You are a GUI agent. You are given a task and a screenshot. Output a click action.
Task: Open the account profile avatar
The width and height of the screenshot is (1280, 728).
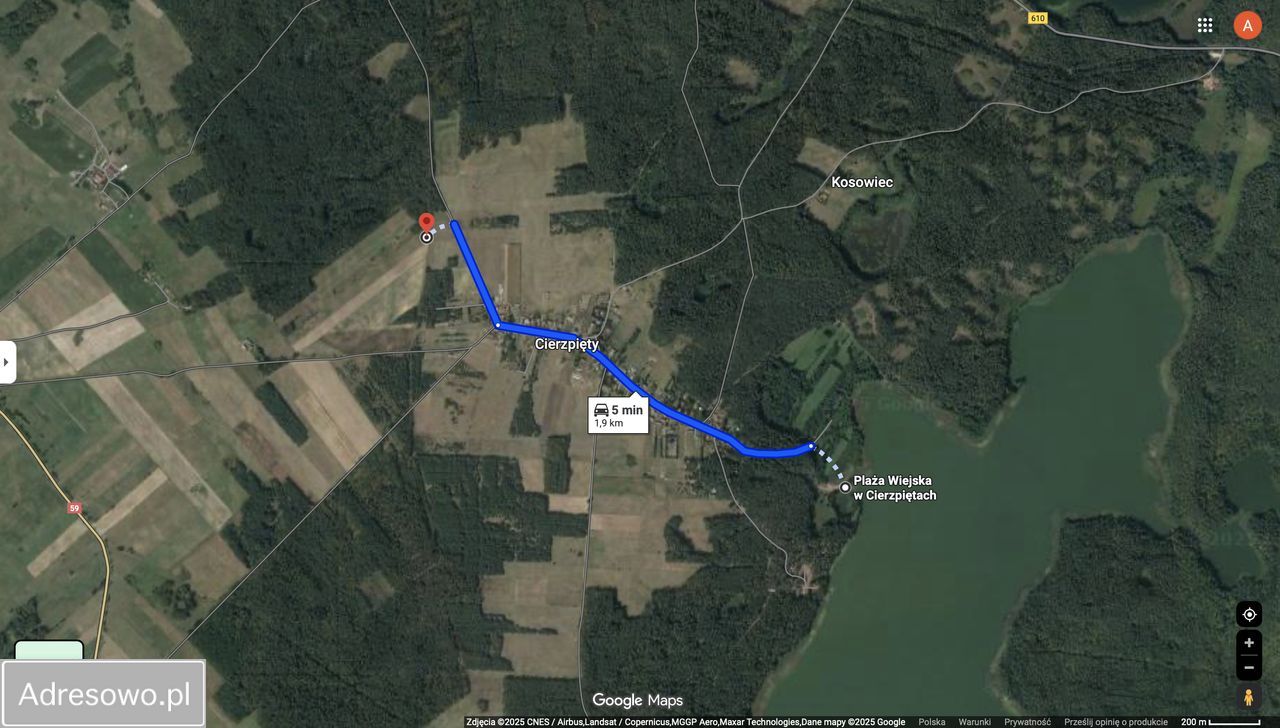pyautogui.click(x=1247, y=25)
